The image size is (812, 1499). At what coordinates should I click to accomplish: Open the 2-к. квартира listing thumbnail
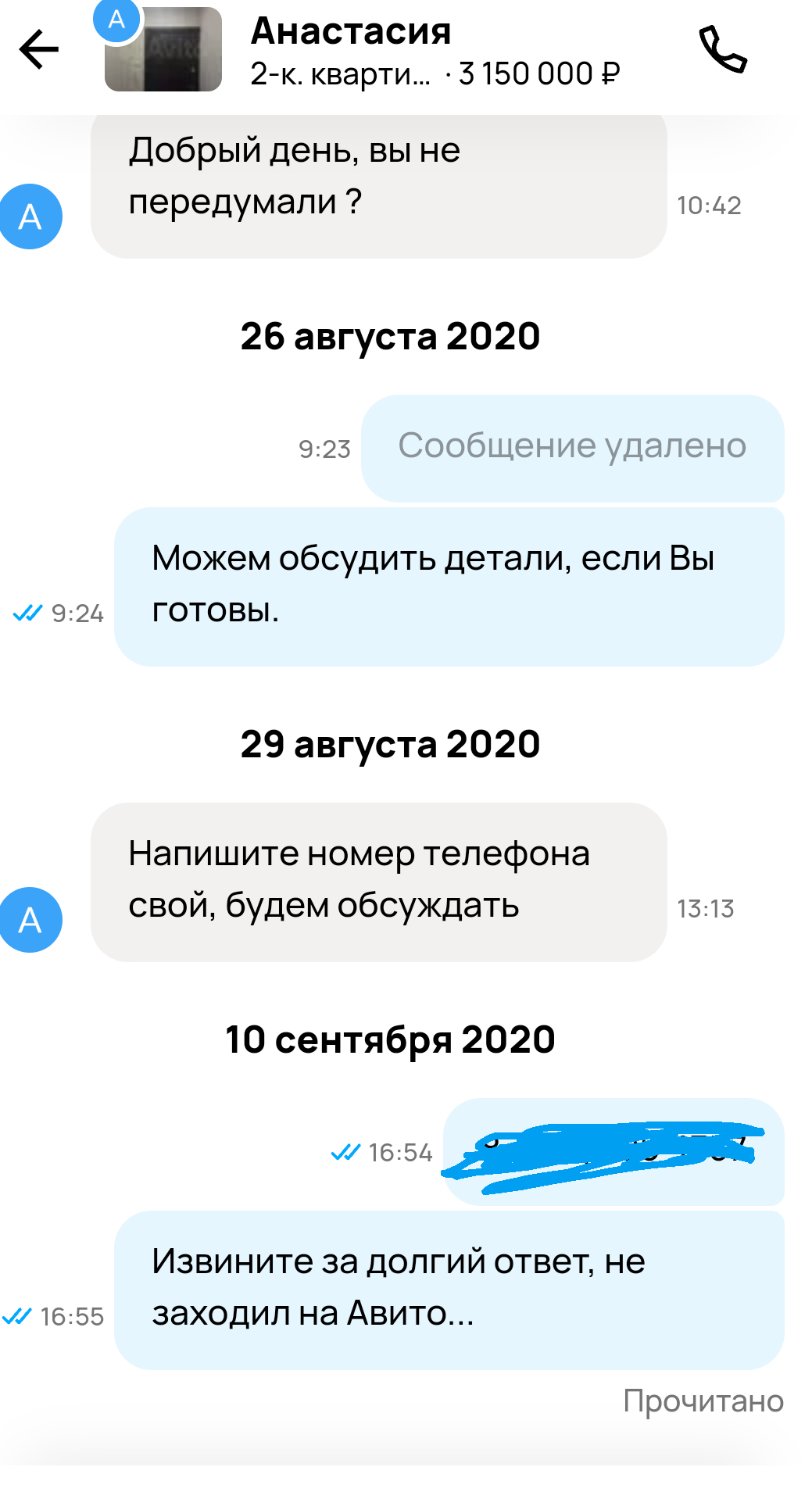[163, 51]
